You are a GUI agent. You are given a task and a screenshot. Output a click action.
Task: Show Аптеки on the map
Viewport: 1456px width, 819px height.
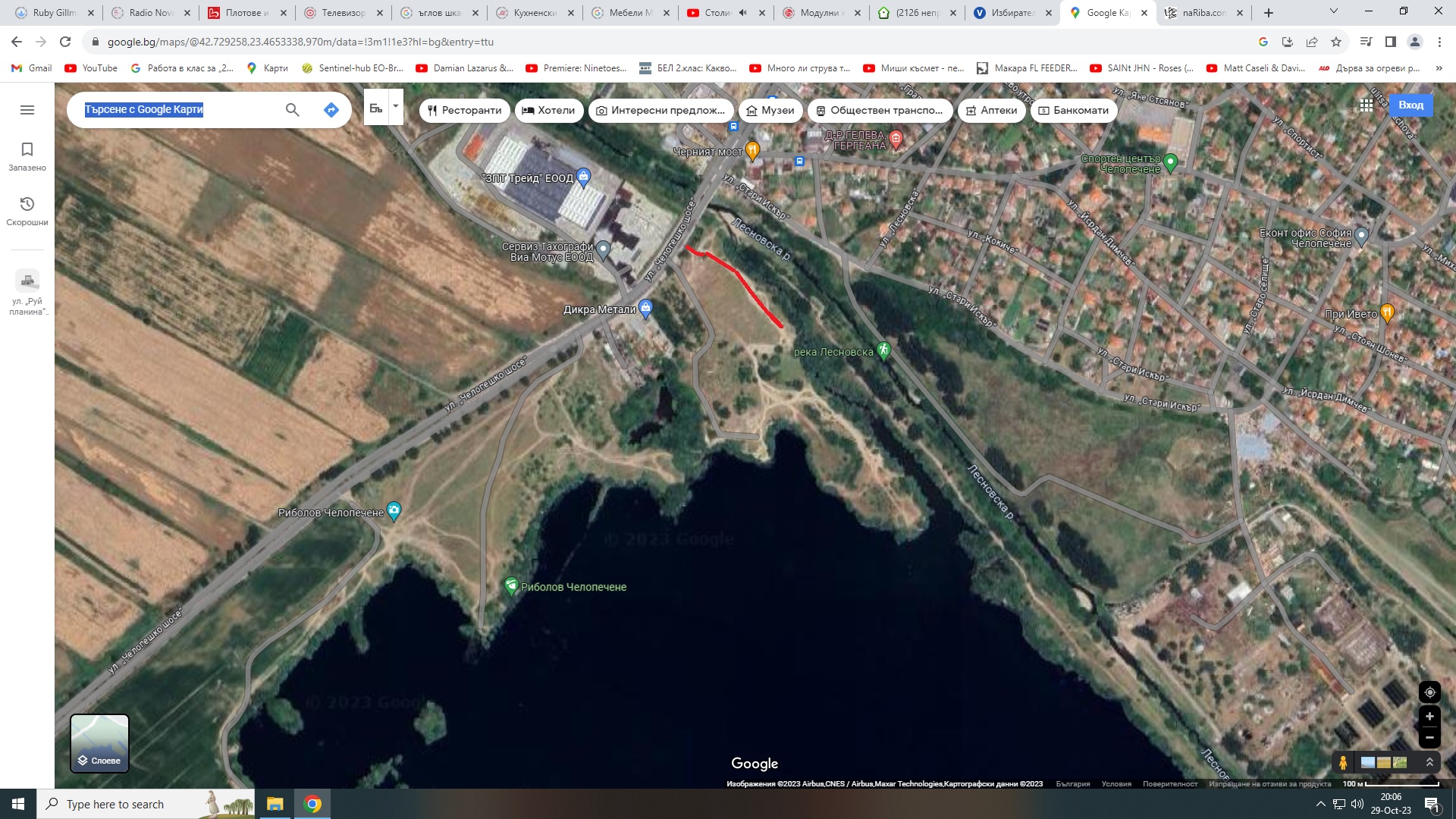pos(991,110)
